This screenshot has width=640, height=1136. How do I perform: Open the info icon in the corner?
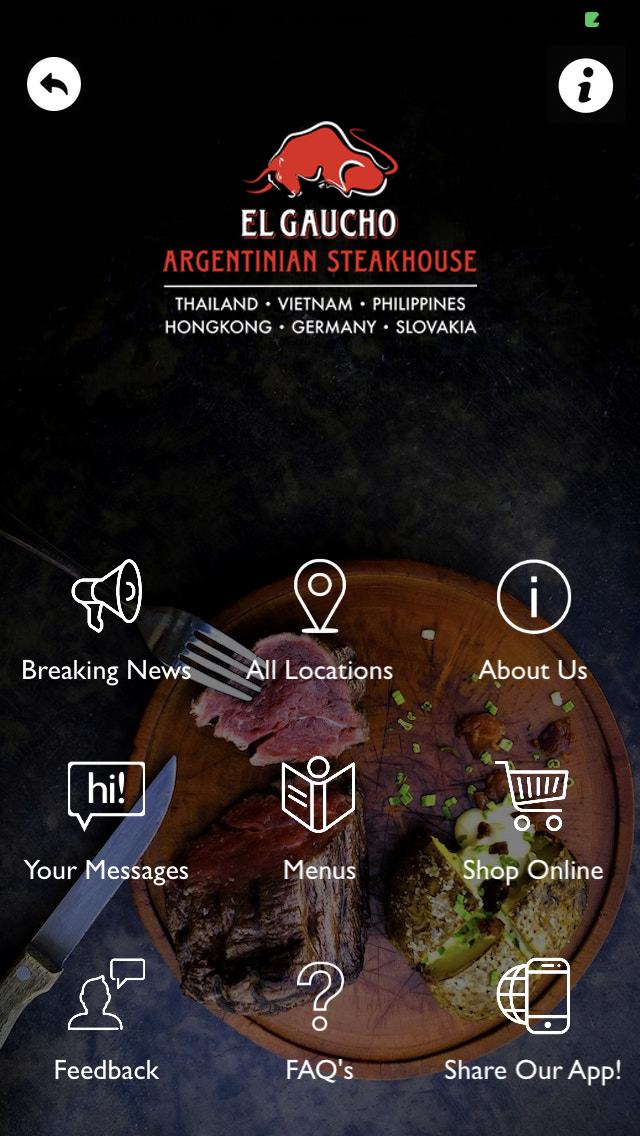[585, 86]
